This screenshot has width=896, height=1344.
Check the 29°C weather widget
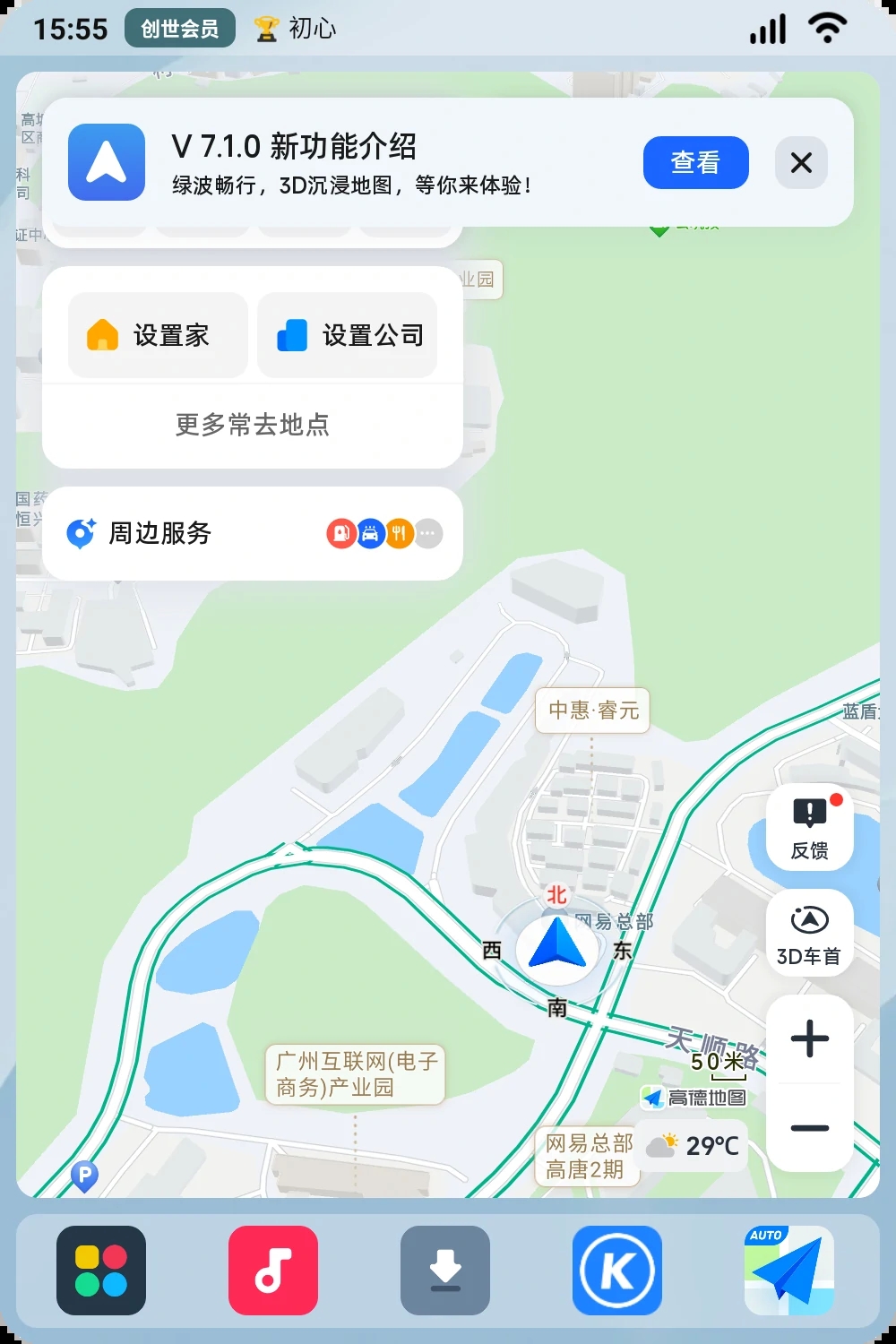click(690, 1144)
